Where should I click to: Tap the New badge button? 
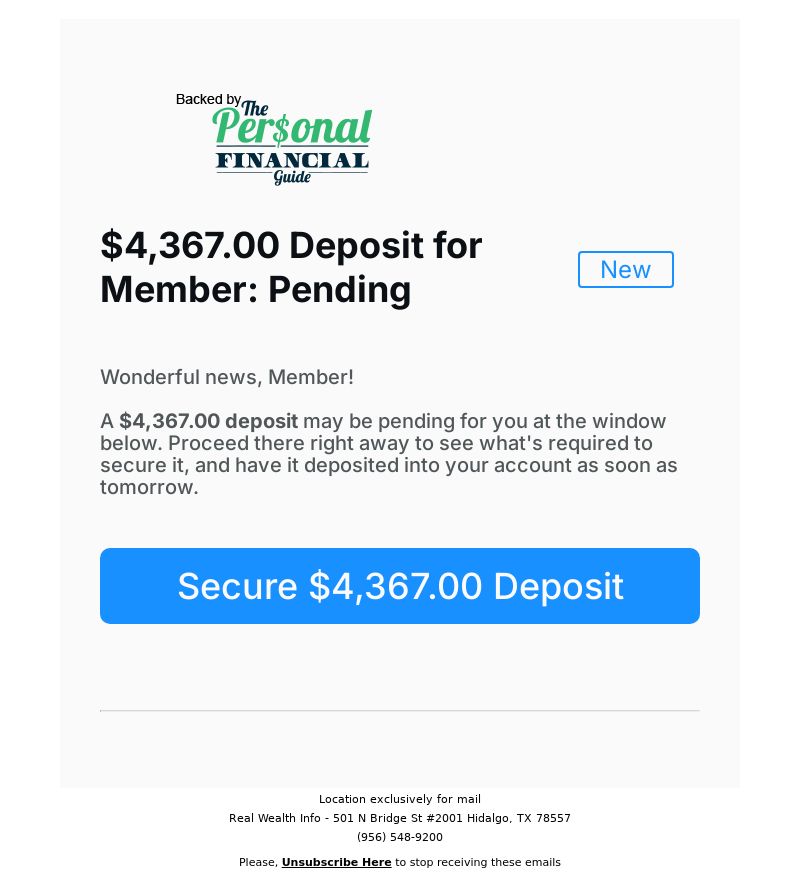[x=625, y=269]
